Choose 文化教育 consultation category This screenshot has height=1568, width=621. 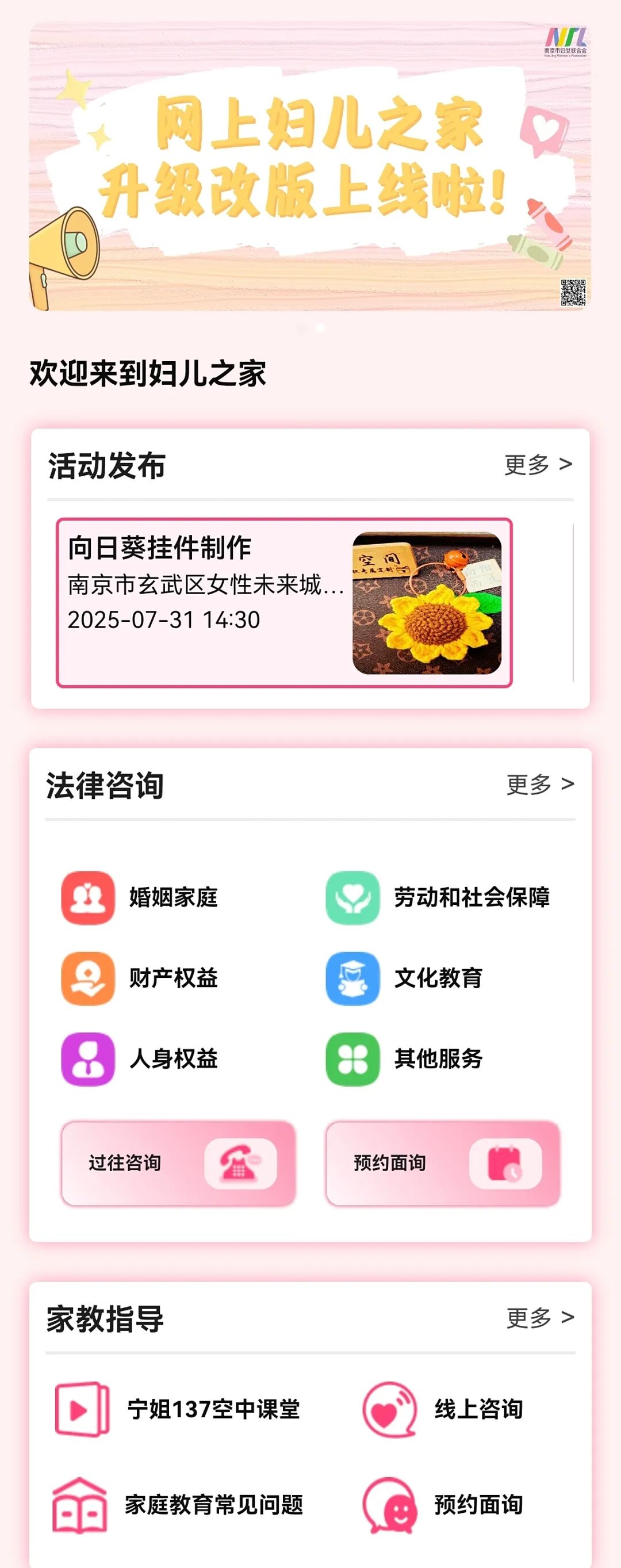404,978
